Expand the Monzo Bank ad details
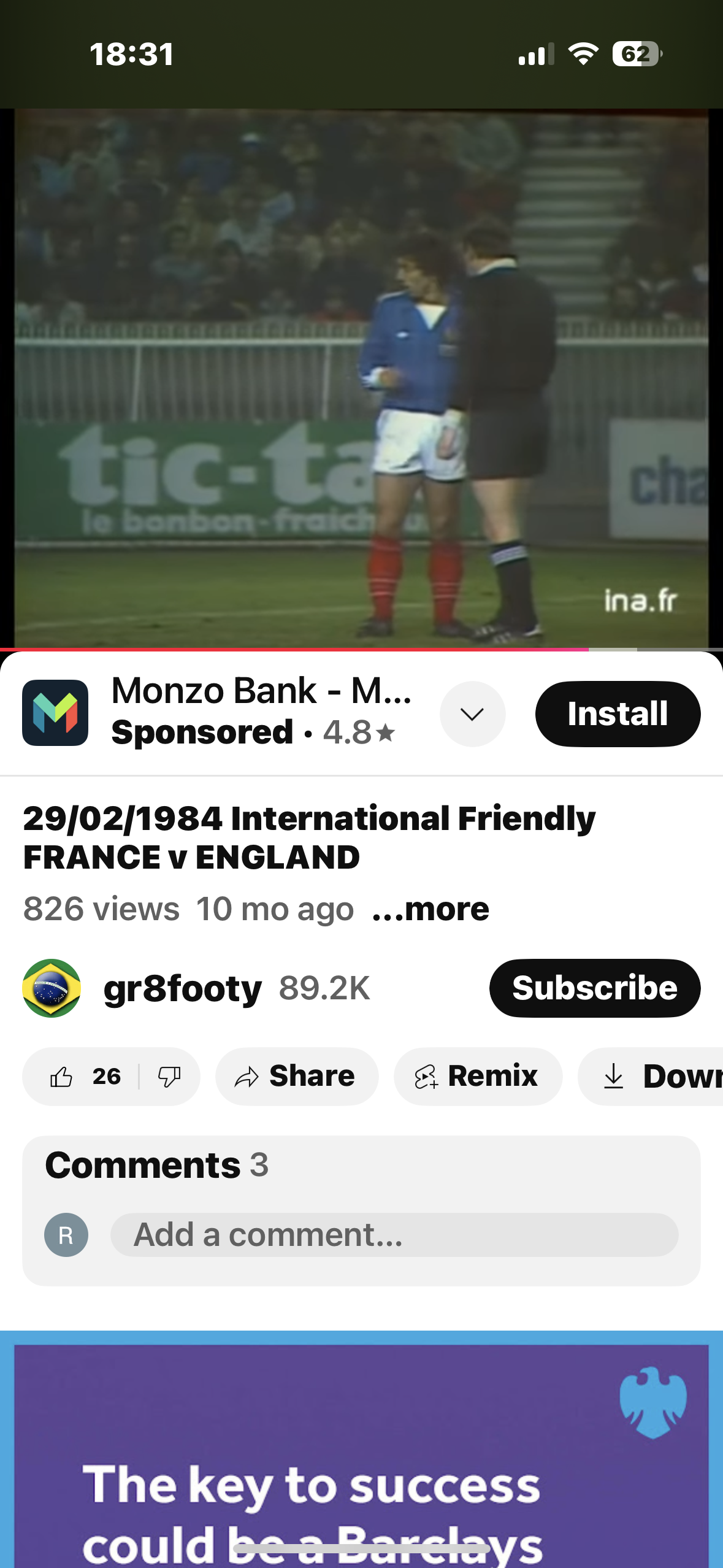The width and height of the screenshot is (723, 1568). 472,714
